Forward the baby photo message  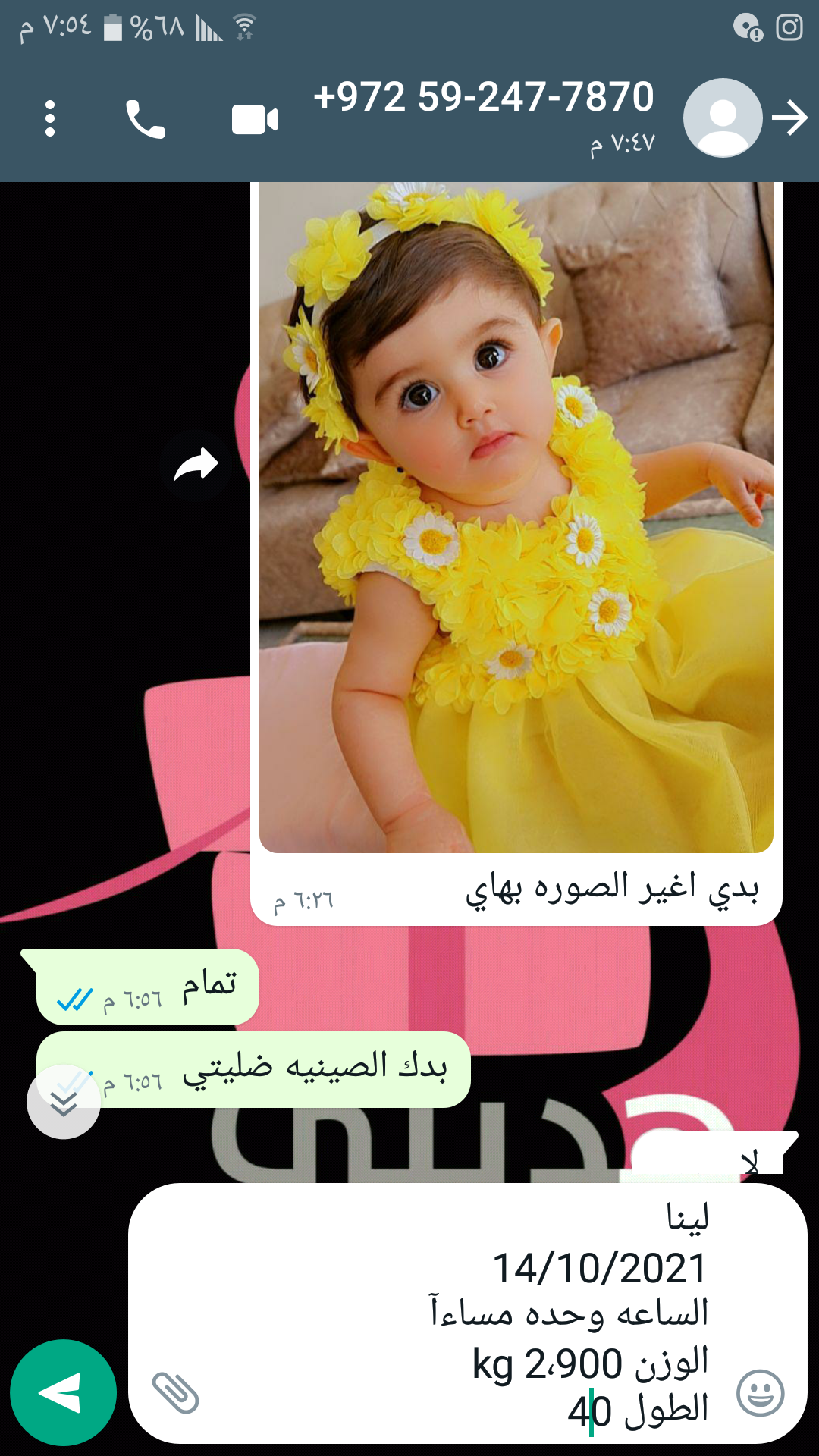tap(196, 466)
